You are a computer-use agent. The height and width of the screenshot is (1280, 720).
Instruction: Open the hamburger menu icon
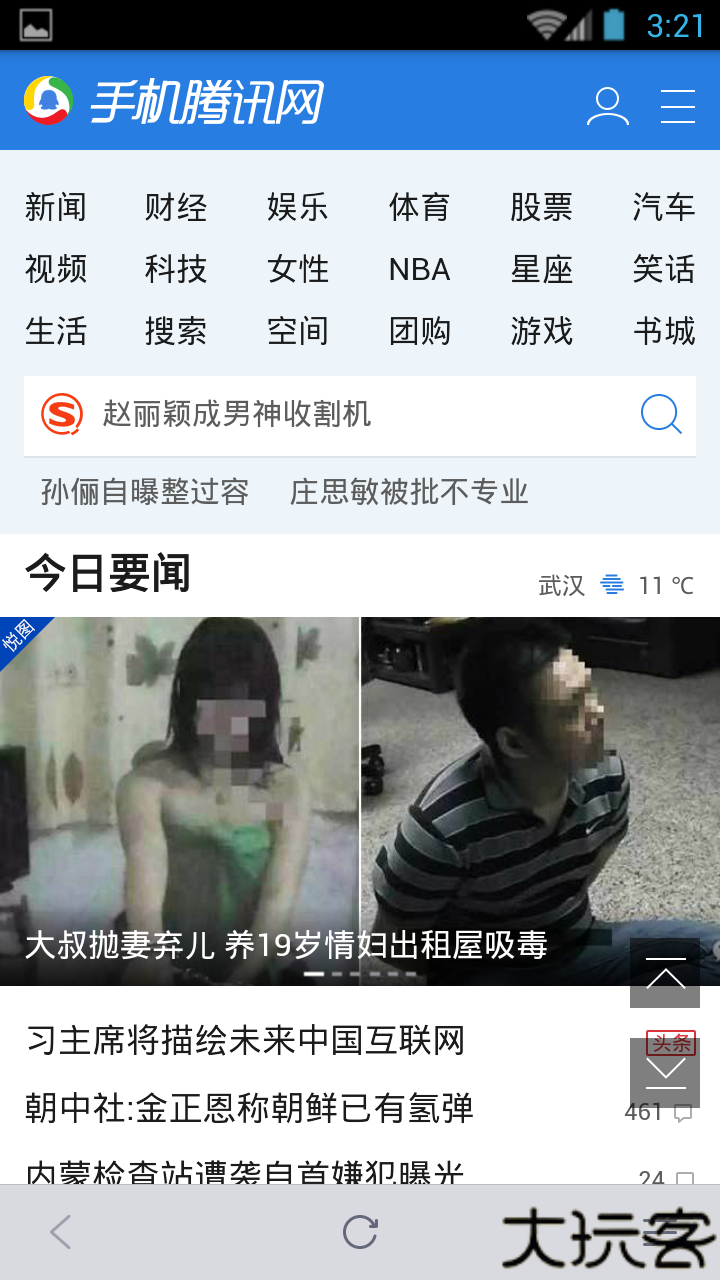[x=678, y=104]
